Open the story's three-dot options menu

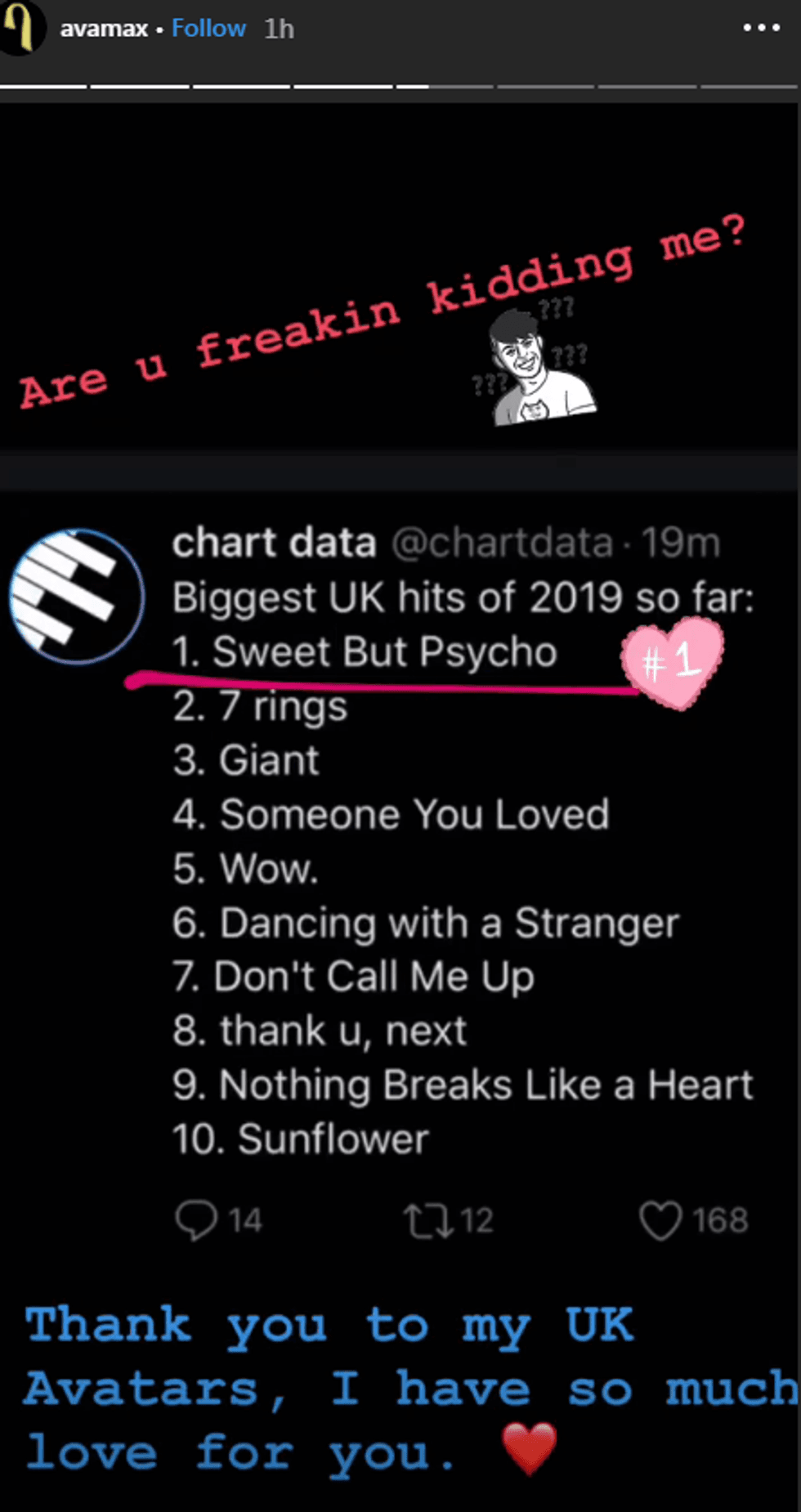(761, 28)
